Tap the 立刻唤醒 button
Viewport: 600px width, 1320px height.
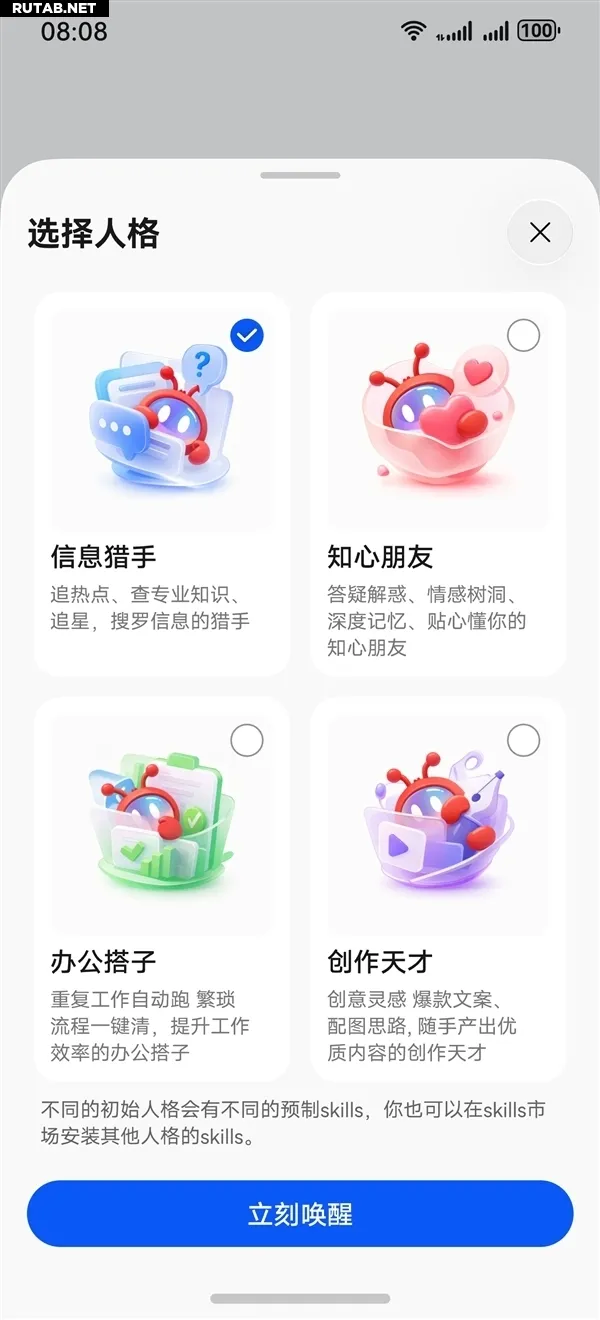pos(300,1214)
